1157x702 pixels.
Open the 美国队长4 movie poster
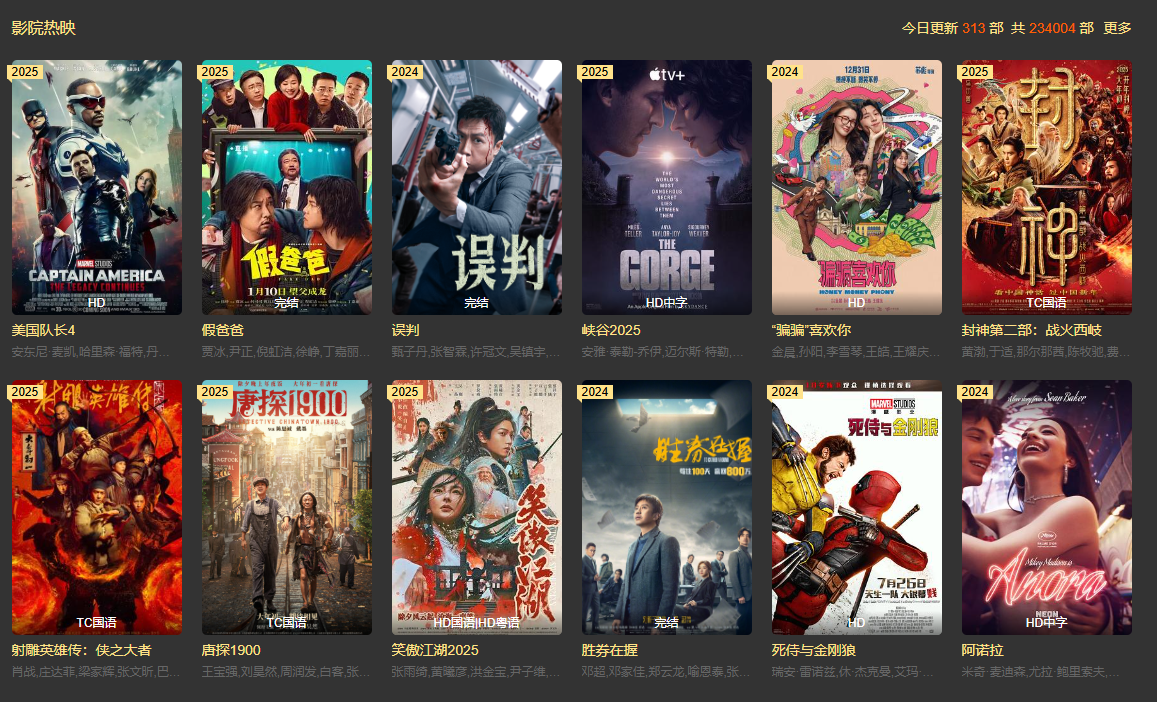[97, 187]
